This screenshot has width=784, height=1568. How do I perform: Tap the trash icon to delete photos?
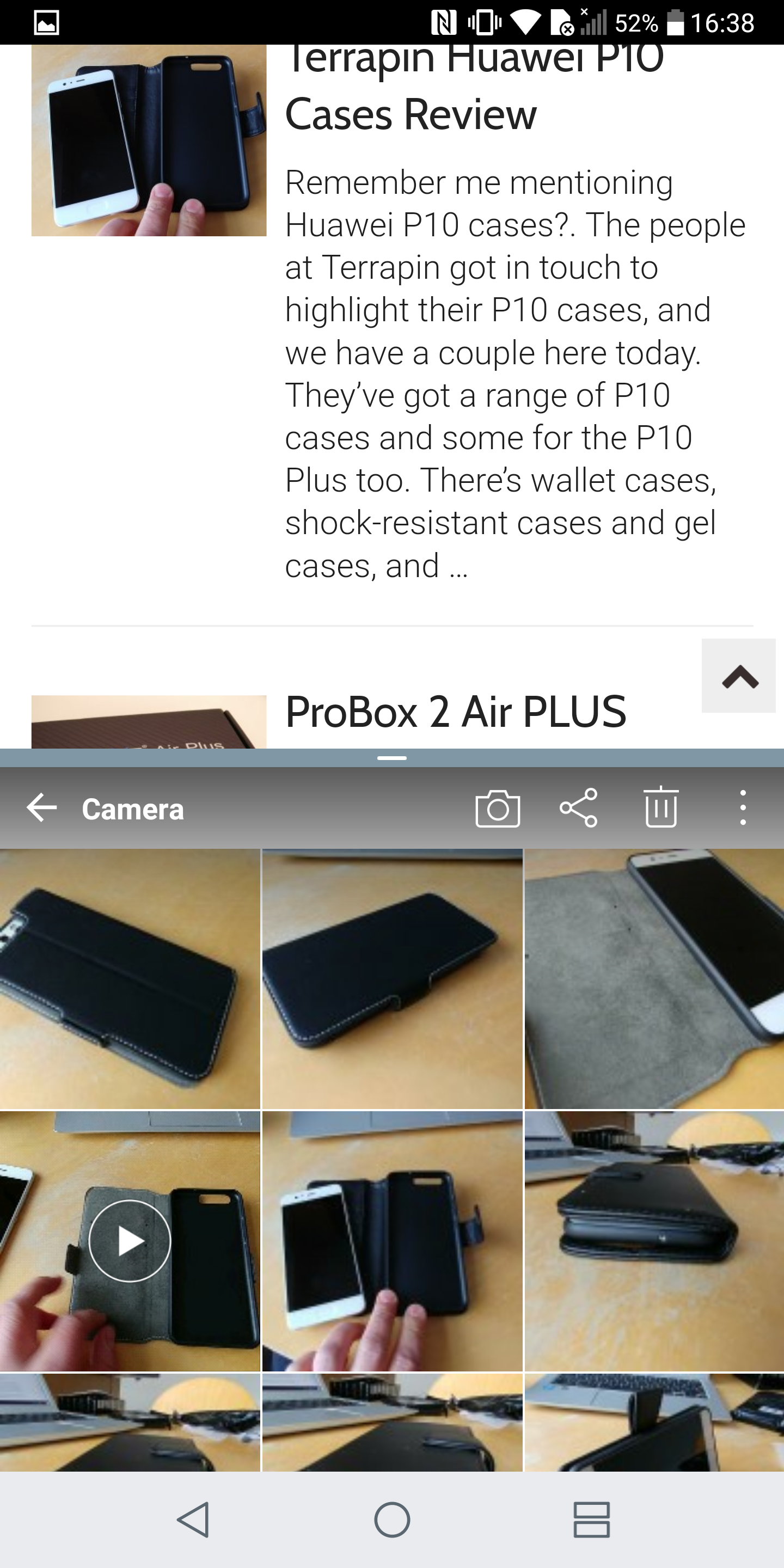(661, 807)
